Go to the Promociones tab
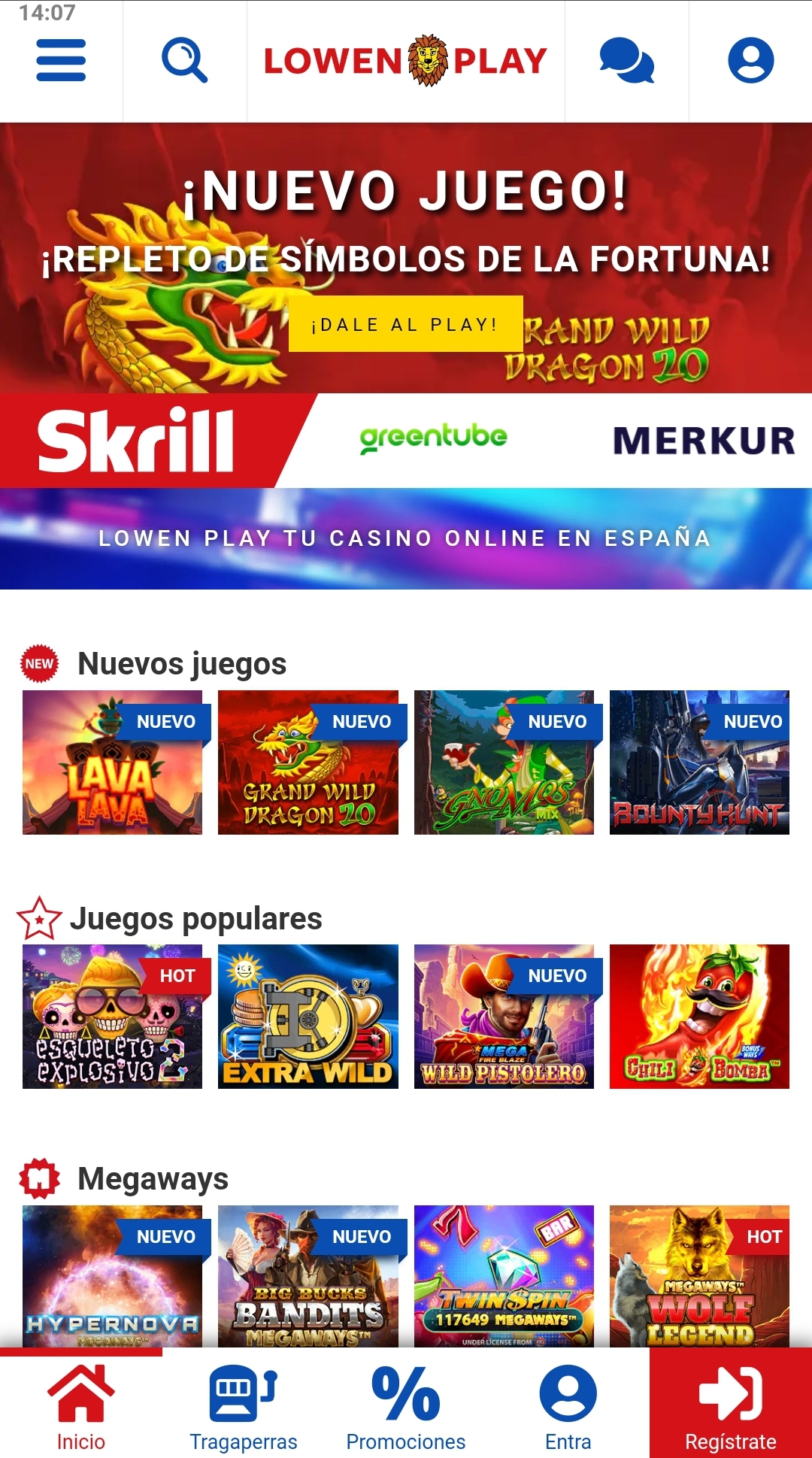812x1458 pixels. pos(405,1406)
